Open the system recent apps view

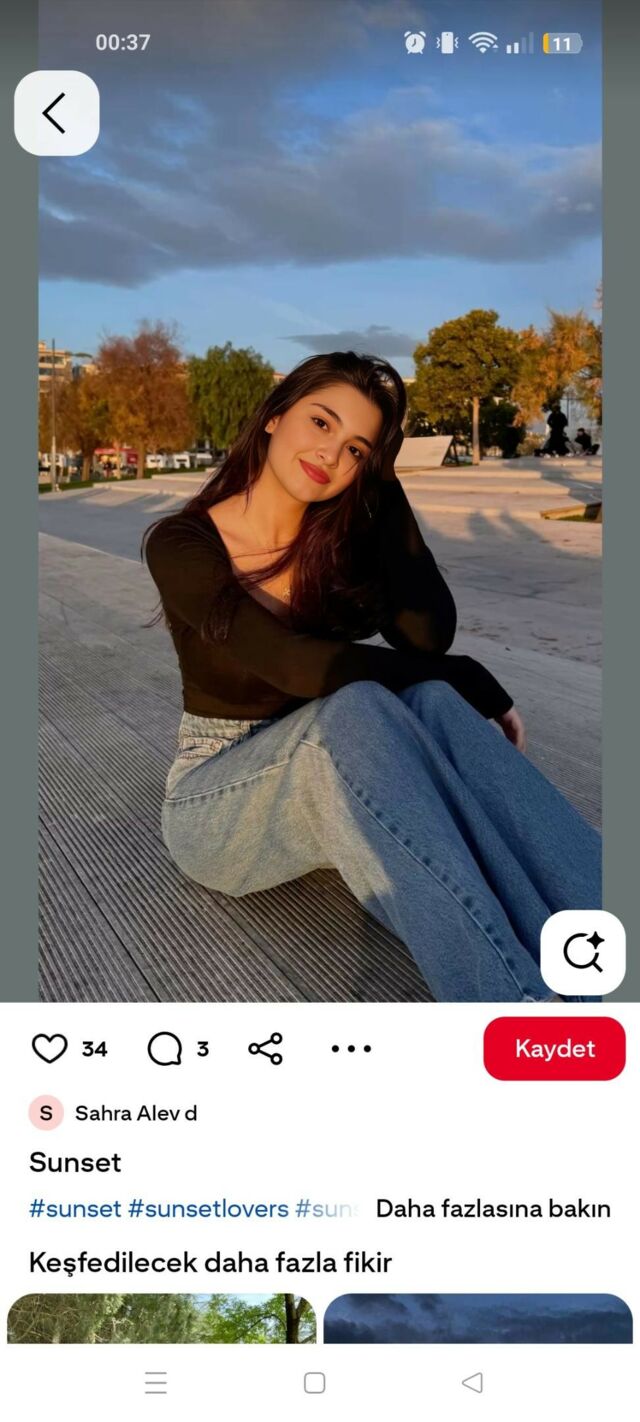pyautogui.click(x=156, y=1383)
